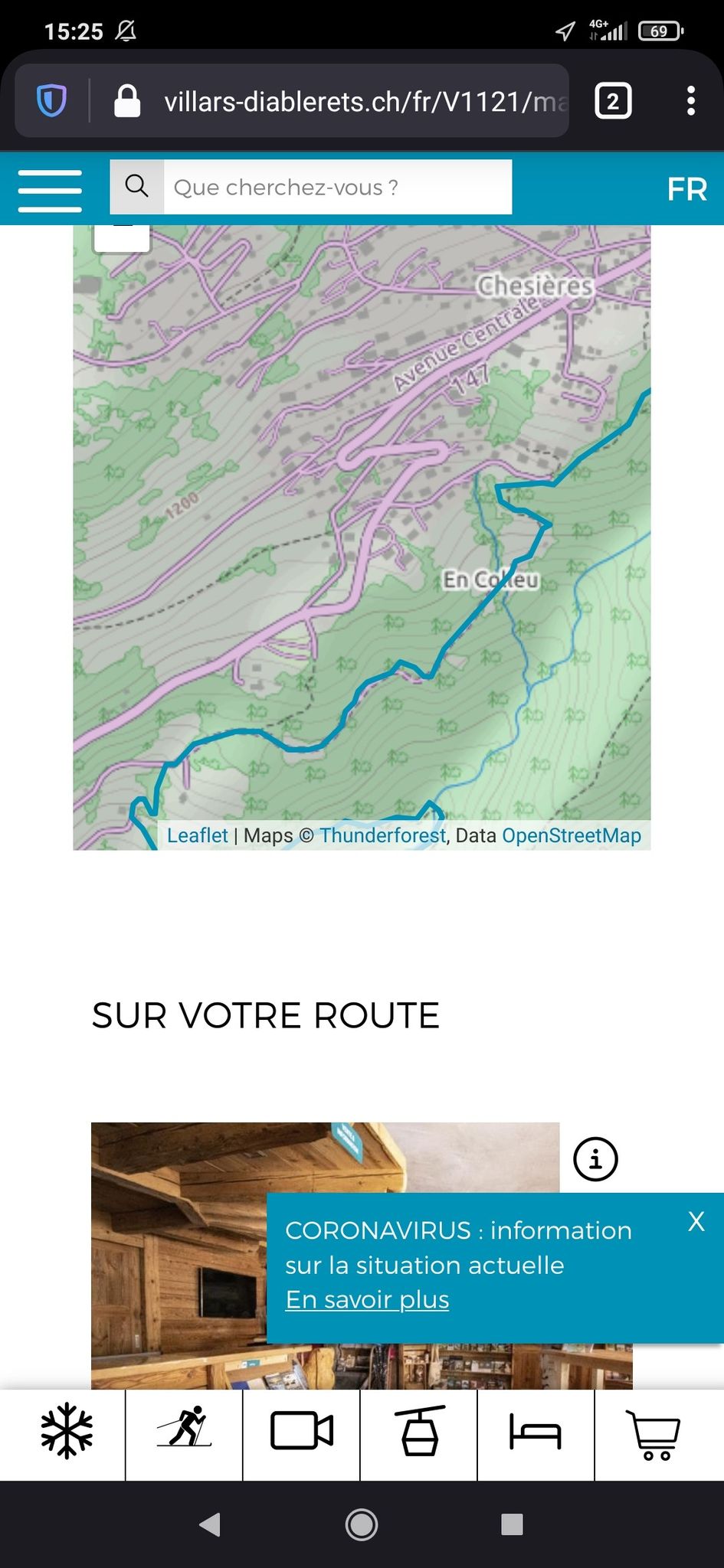Viewport: 724px width, 1568px height.
Task: Open the shopping cart tab
Action: click(654, 1434)
